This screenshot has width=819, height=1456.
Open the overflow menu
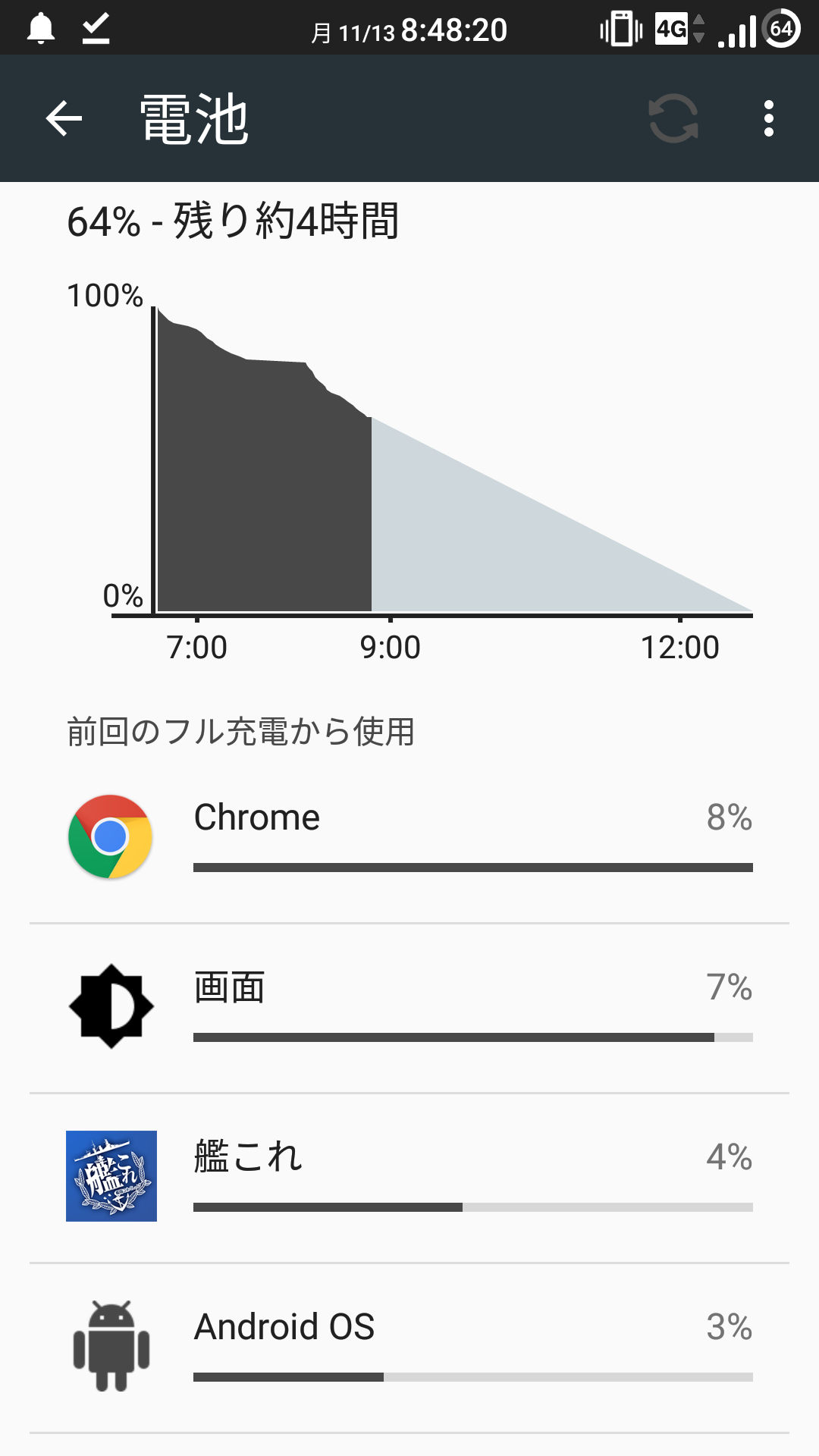tap(769, 118)
